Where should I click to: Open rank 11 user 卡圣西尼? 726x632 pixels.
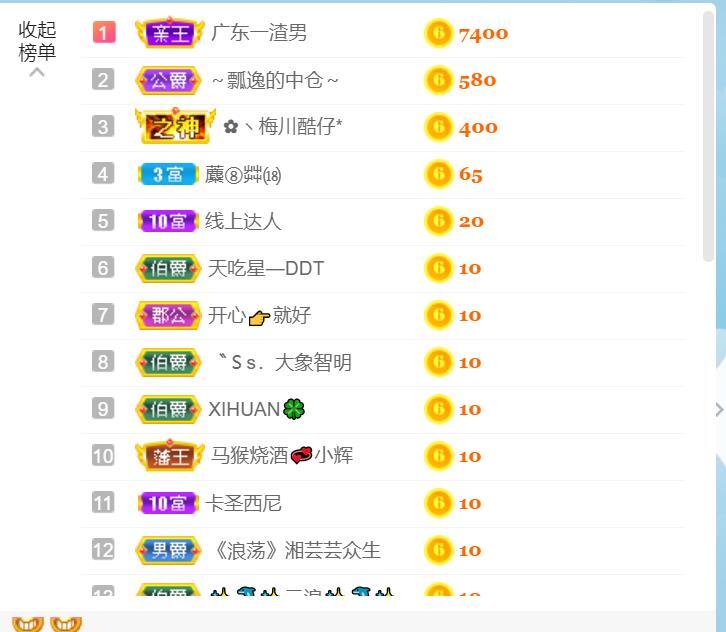pyautogui.click(x=243, y=503)
